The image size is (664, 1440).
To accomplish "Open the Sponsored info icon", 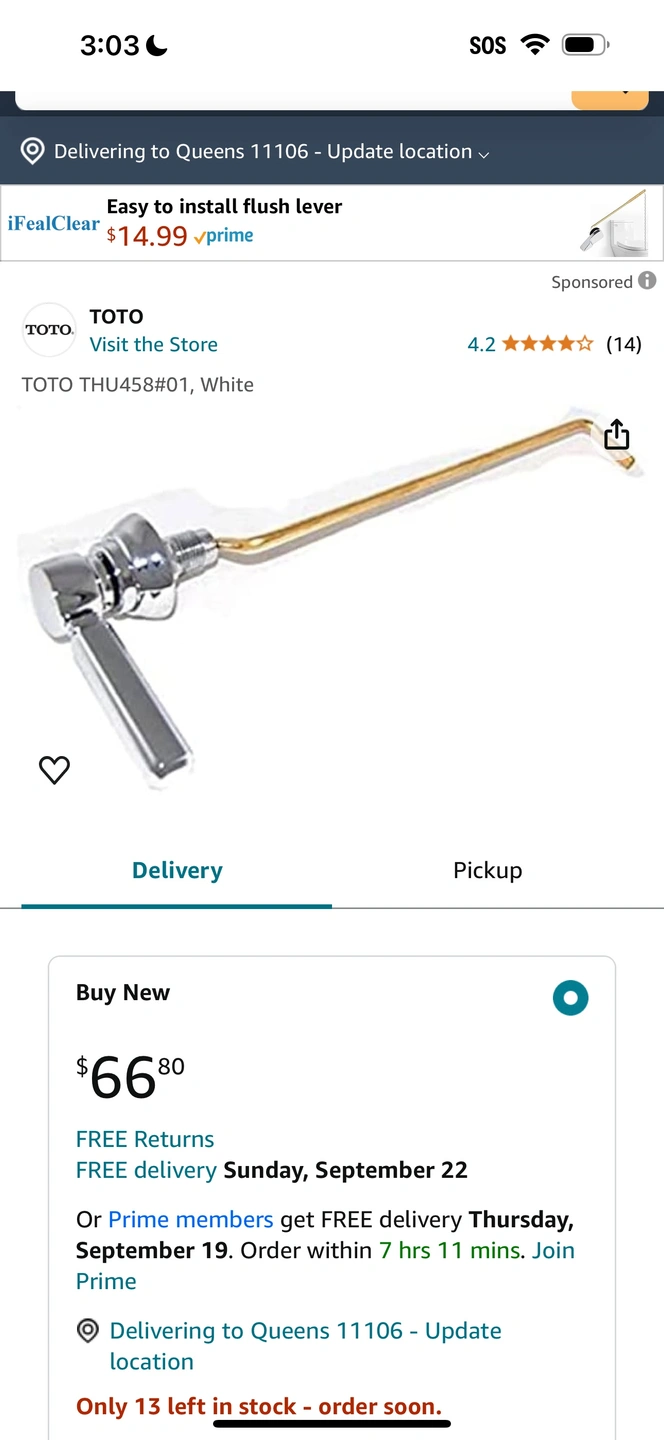I will pos(648,281).
